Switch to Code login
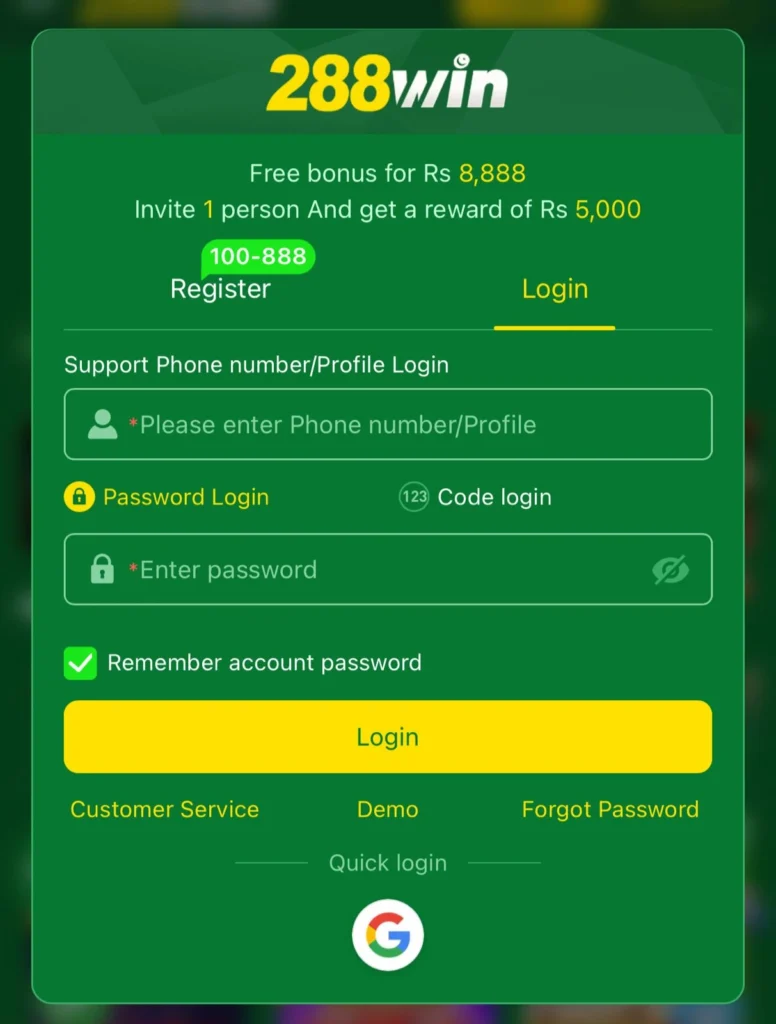This screenshot has width=776, height=1024. point(494,497)
